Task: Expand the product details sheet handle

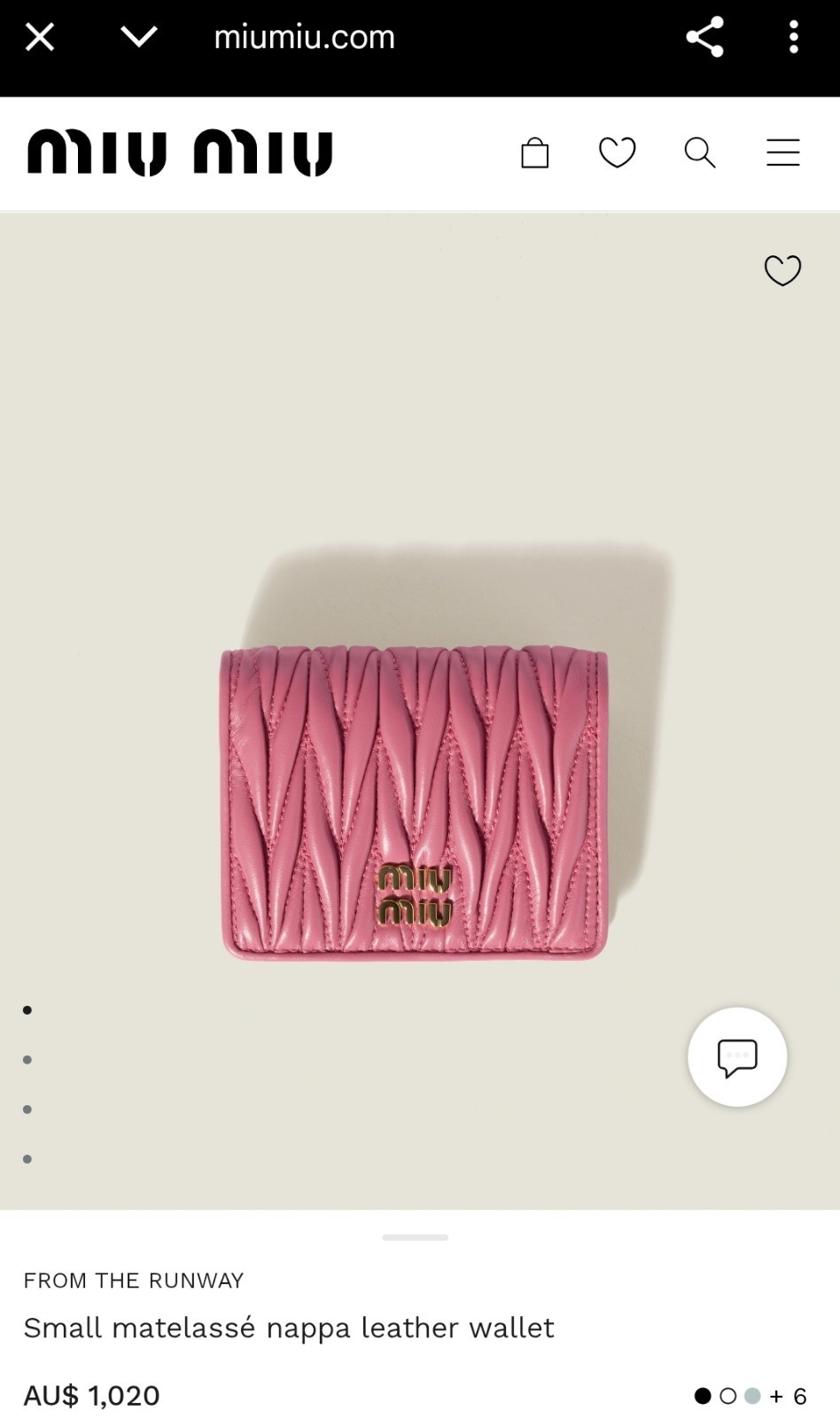Action: pos(415,1236)
